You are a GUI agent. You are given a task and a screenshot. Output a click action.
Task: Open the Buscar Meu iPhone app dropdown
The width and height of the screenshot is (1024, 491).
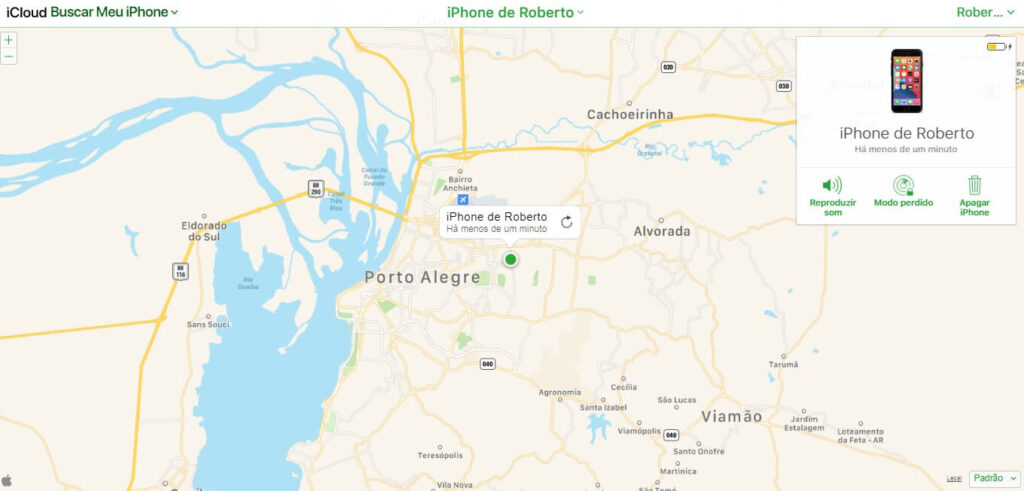[114, 12]
